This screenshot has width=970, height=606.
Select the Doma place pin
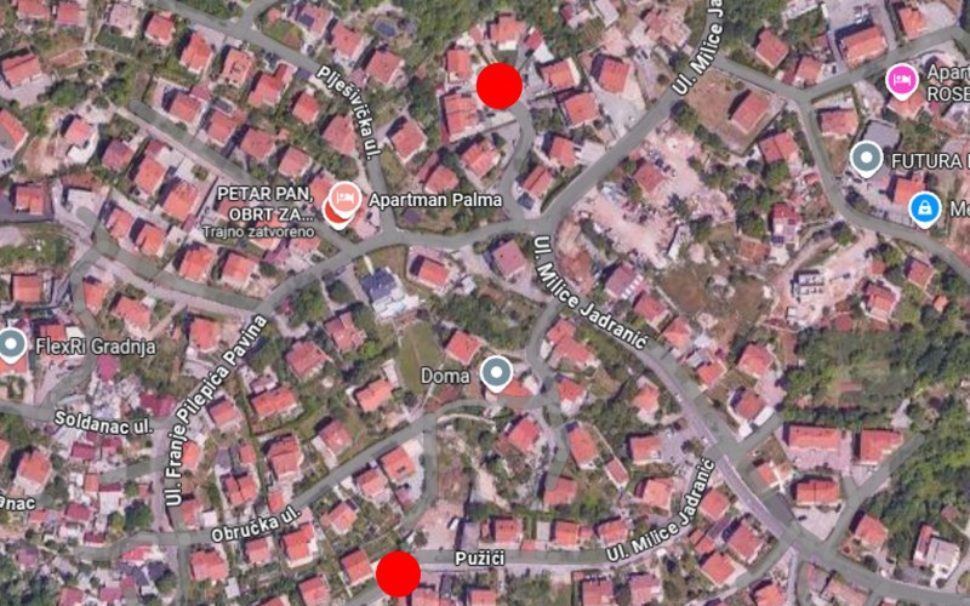496,374
